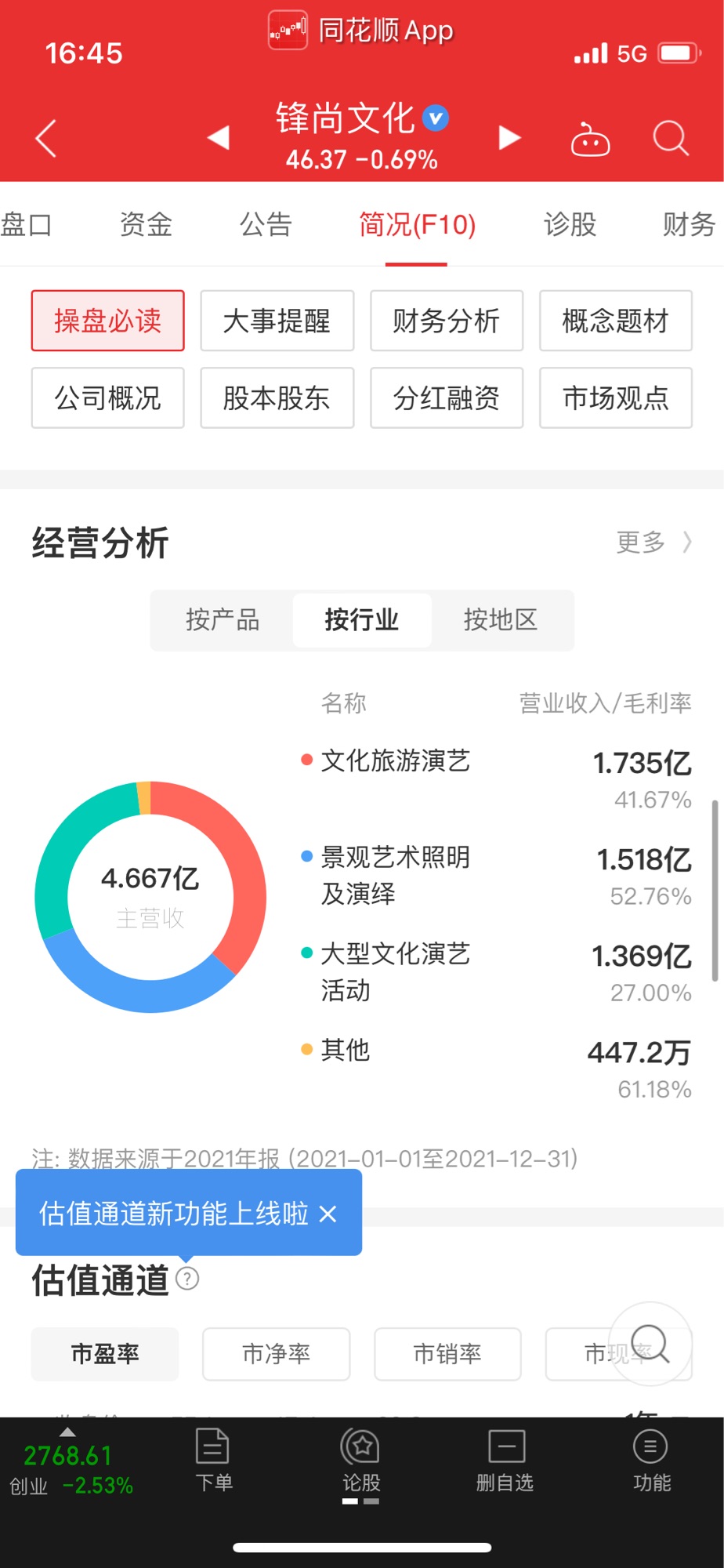Open 财务分析 section
The image size is (724, 1568).
tap(446, 321)
